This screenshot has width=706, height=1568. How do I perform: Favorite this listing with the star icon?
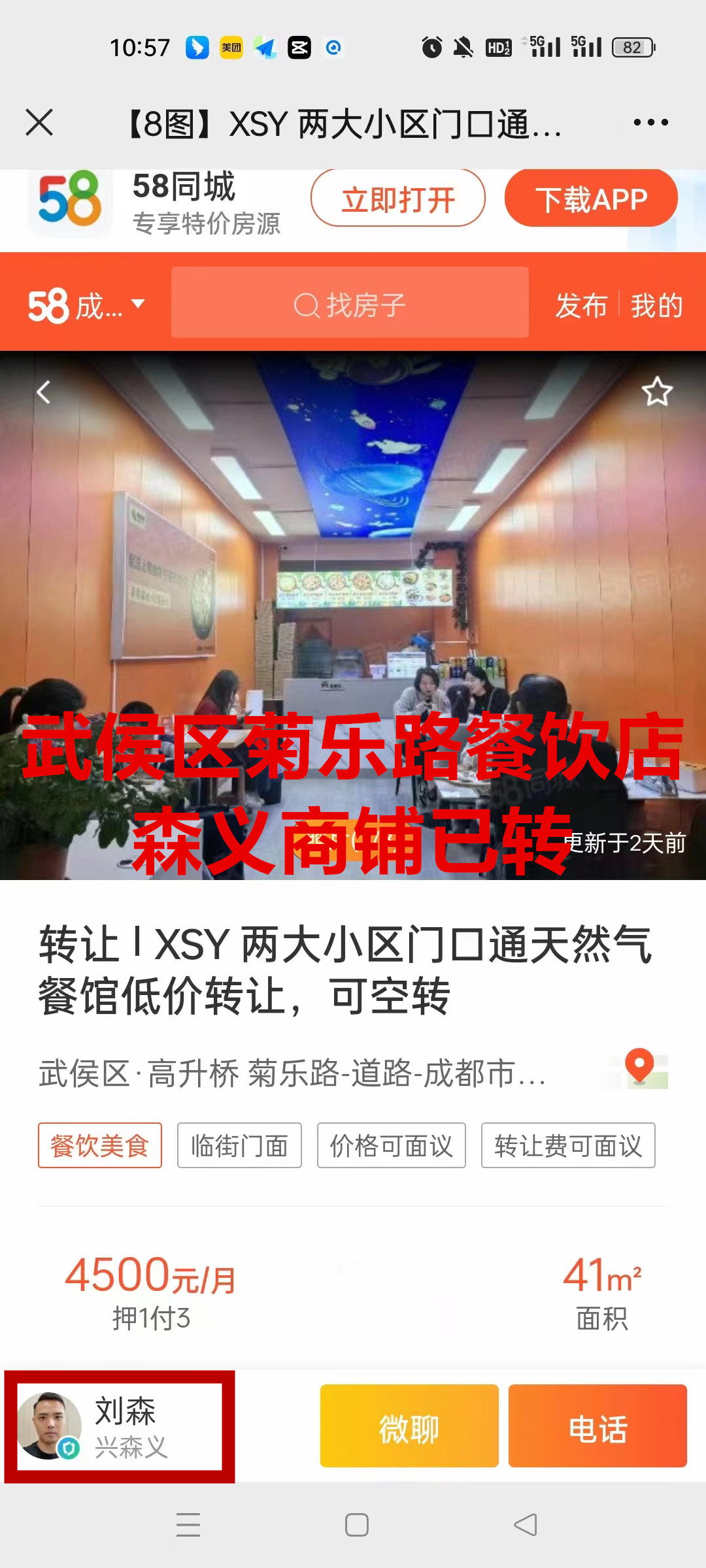(657, 392)
